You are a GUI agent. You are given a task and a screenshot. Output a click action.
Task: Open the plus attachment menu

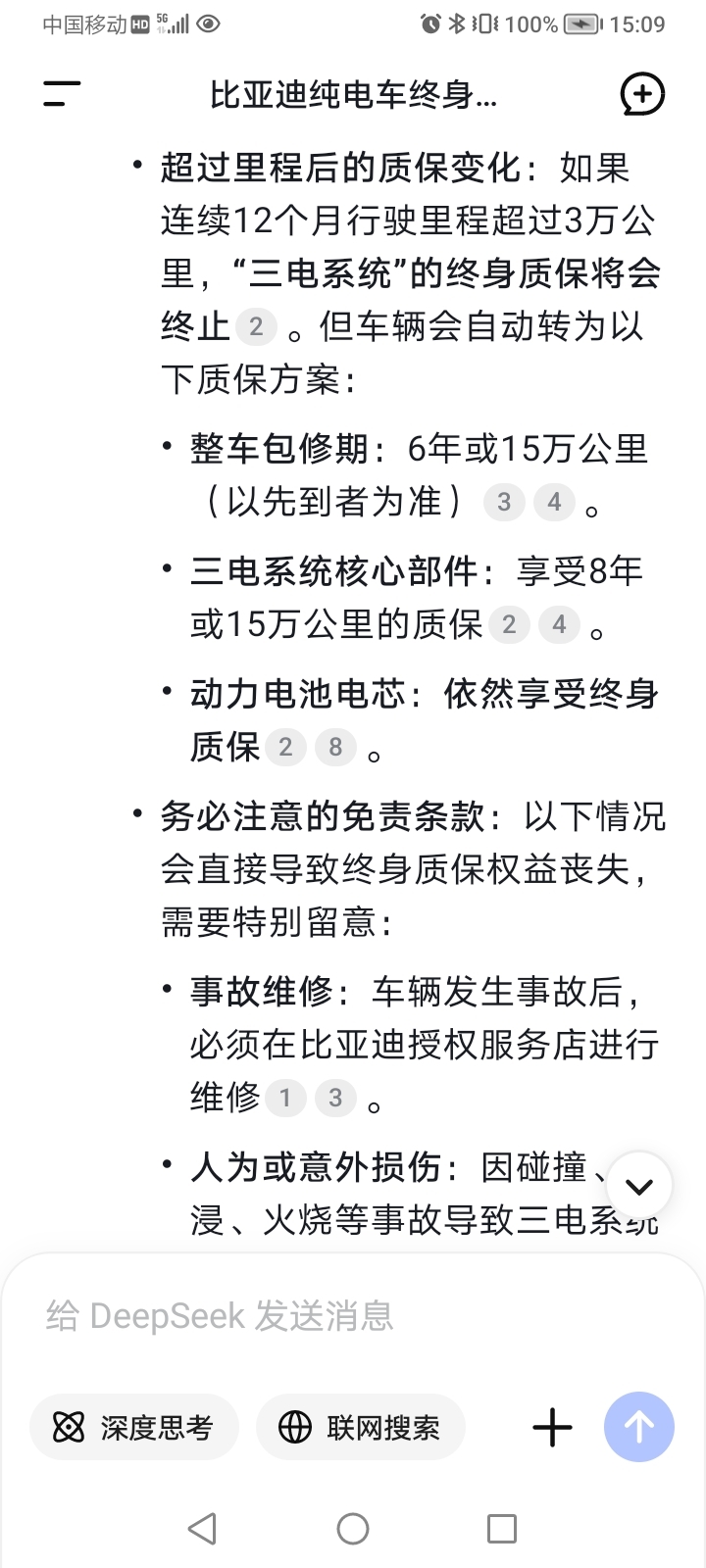coord(552,1427)
